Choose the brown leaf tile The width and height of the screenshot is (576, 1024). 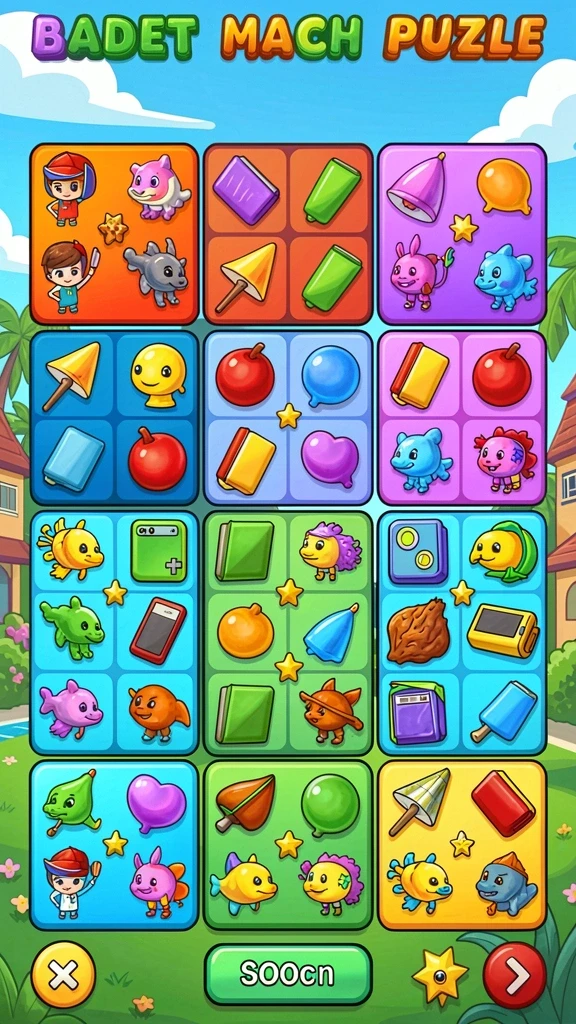point(245,803)
